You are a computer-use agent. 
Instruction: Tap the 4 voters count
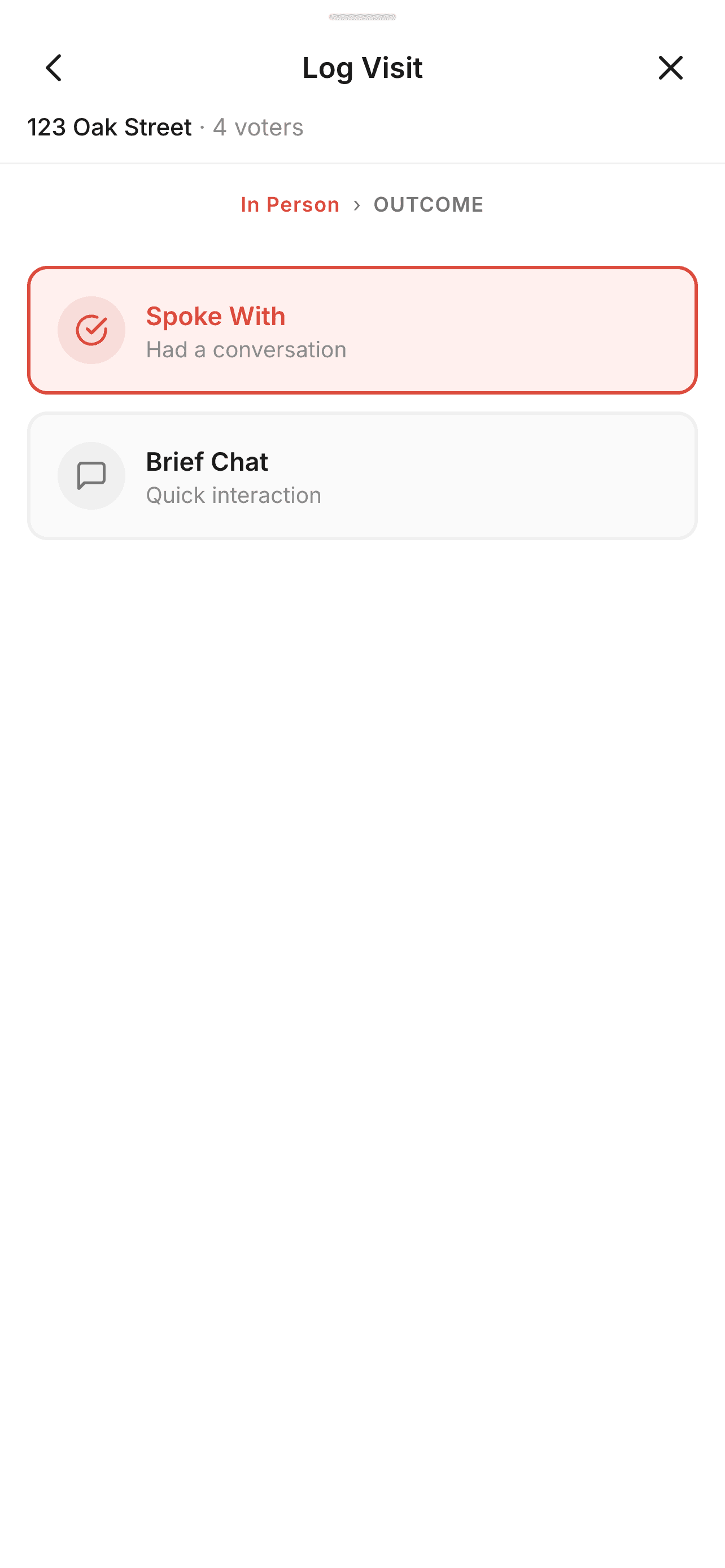coord(258,127)
